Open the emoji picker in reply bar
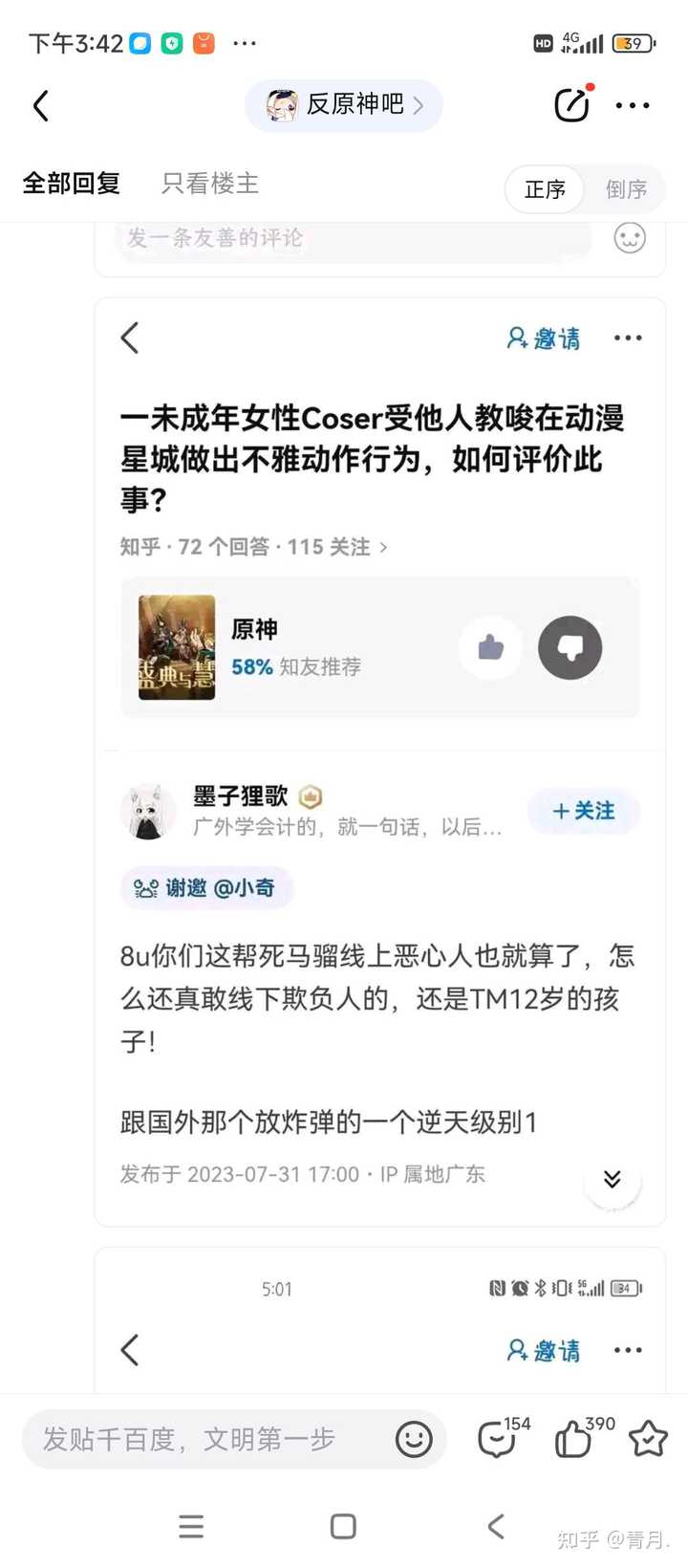This screenshot has width=688, height=1568. [x=414, y=1439]
